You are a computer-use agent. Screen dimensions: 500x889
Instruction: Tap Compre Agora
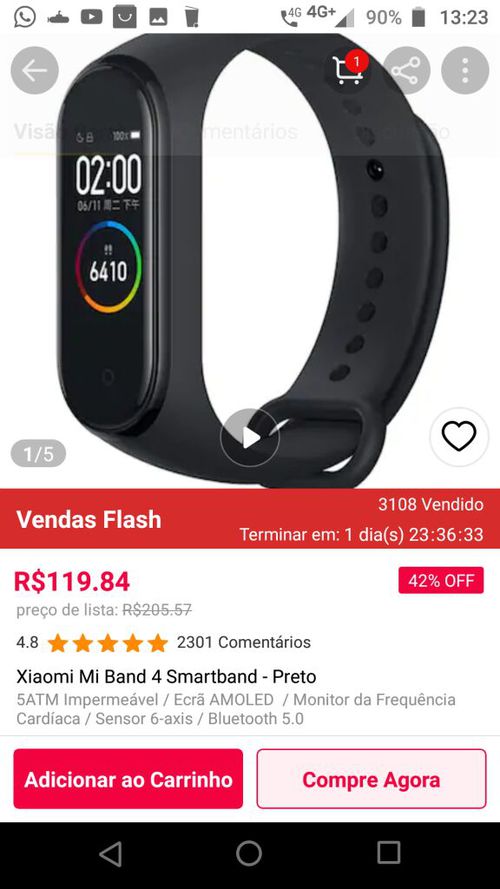click(x=371, y=778)
